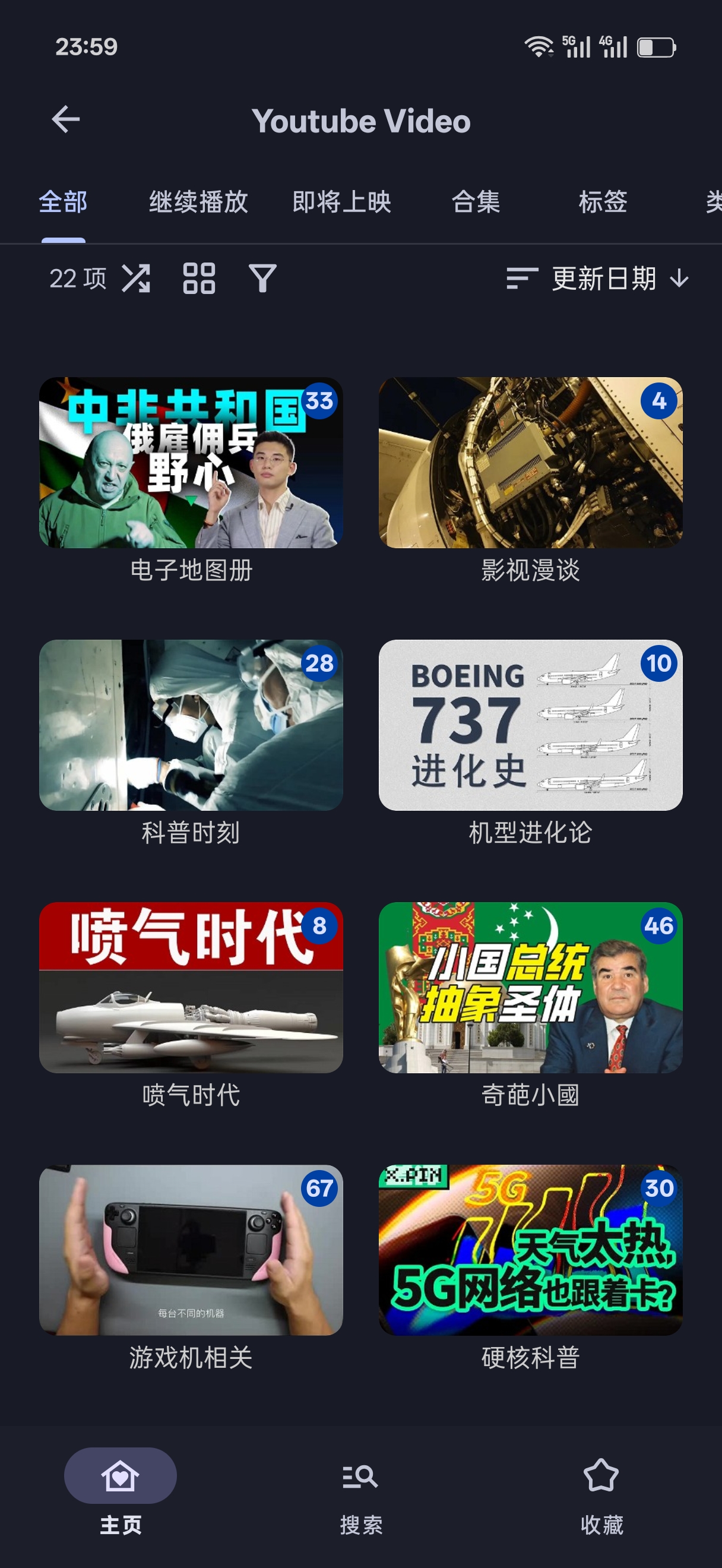Viewport: 722px width, 1568px height.
Task: Change the 更新日期 sort order
Action: (597, 279)
